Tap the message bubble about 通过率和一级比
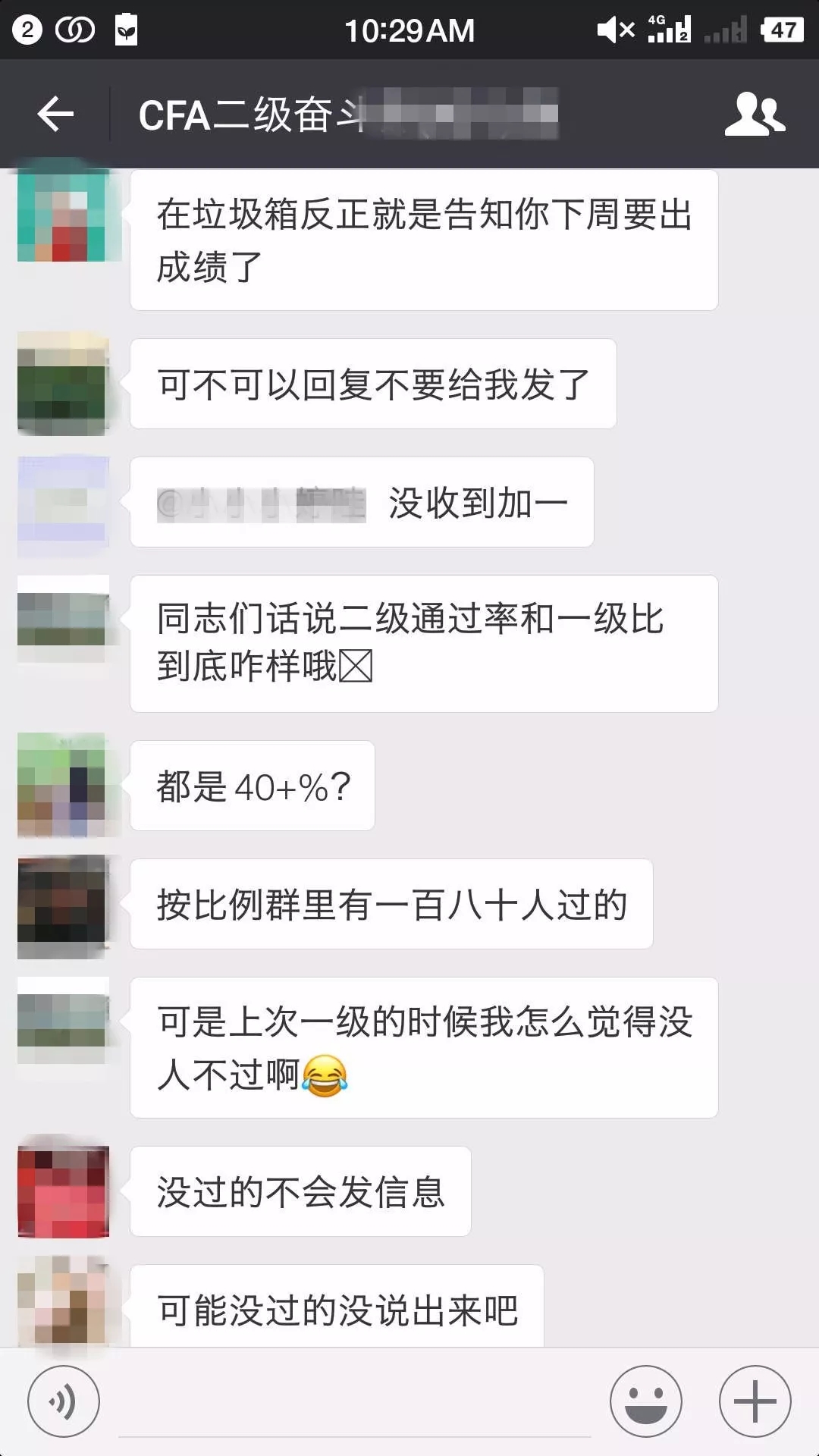 (423, 643)
